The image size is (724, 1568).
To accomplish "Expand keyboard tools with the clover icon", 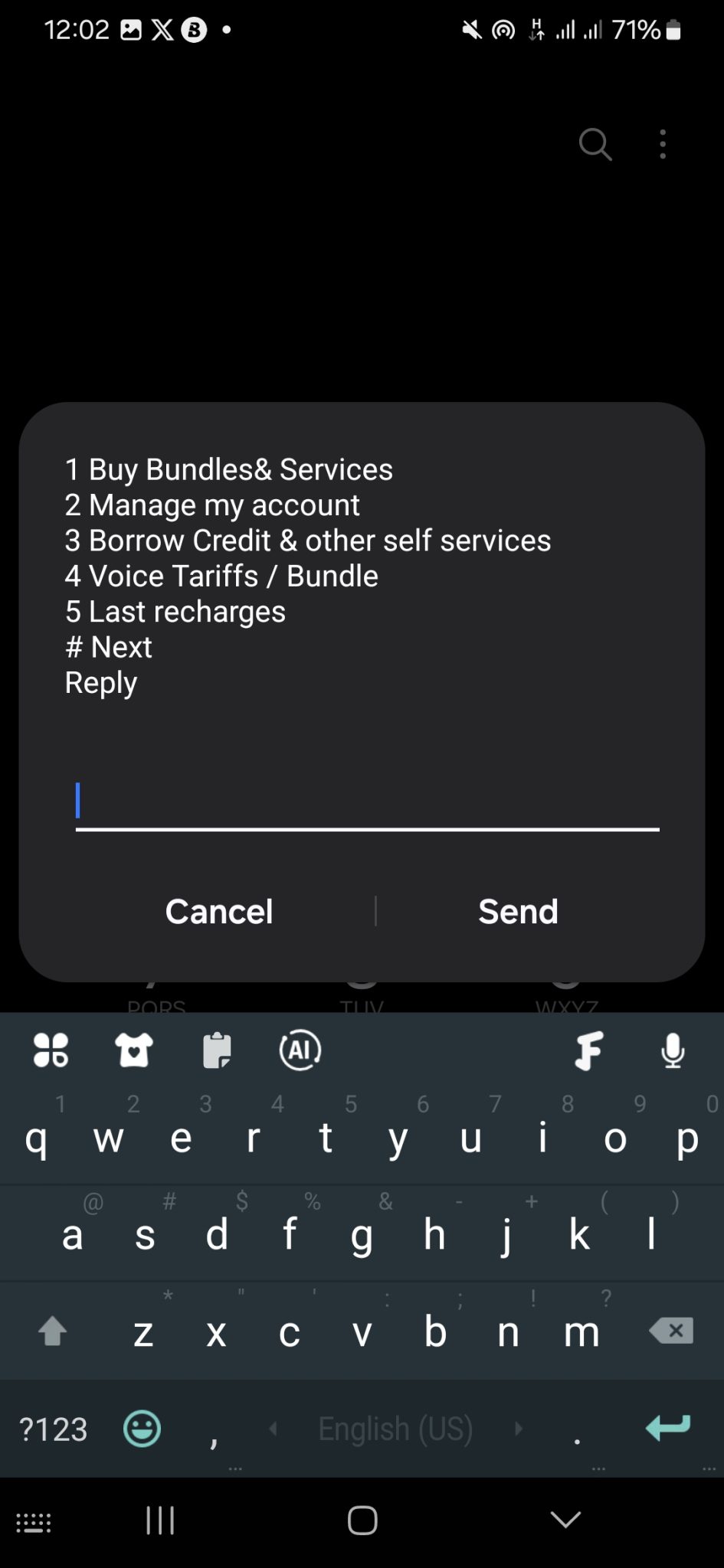I will 52,1050.
